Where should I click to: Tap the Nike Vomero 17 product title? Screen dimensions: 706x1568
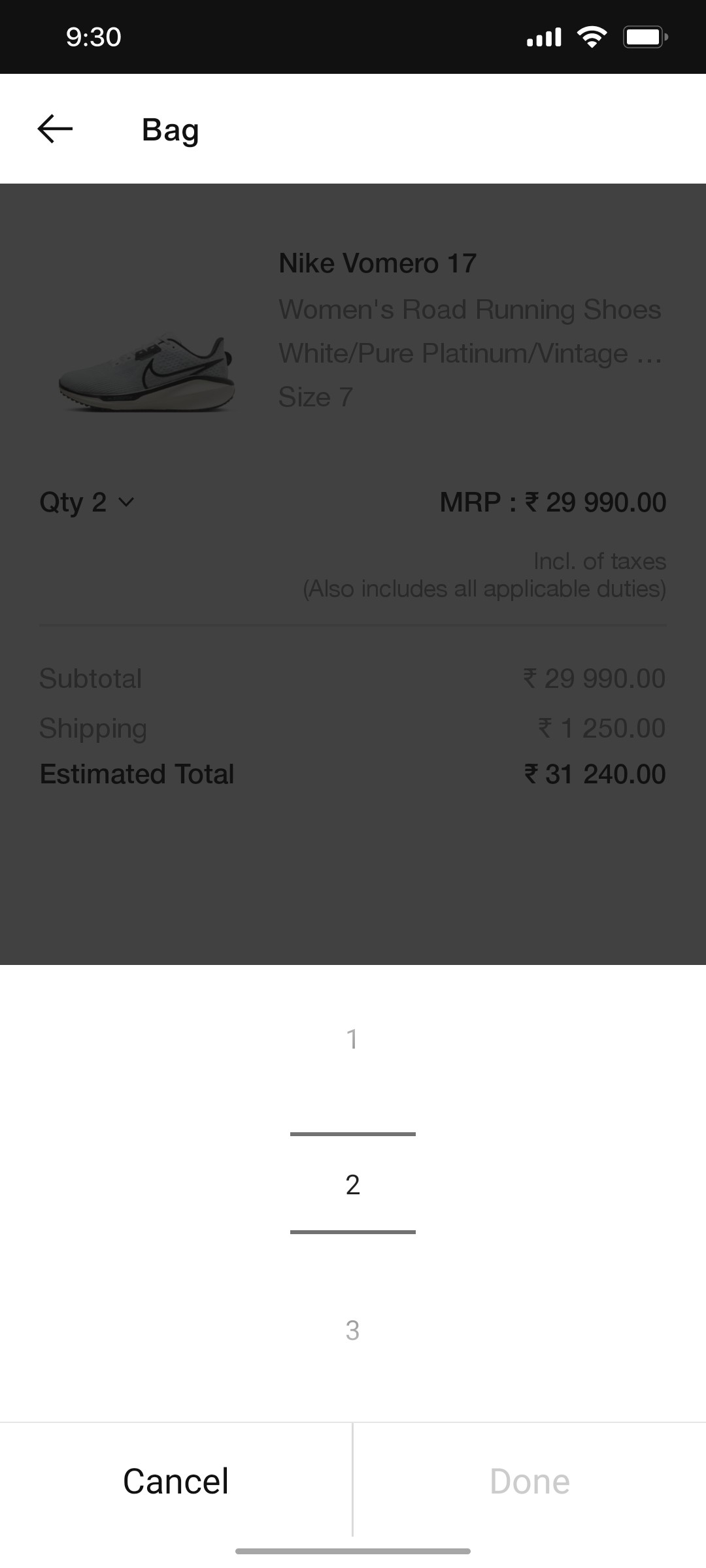pos(377,263)
